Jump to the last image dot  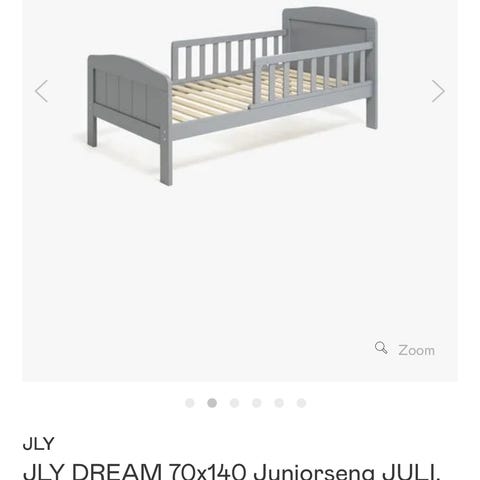tap(301, 403)
